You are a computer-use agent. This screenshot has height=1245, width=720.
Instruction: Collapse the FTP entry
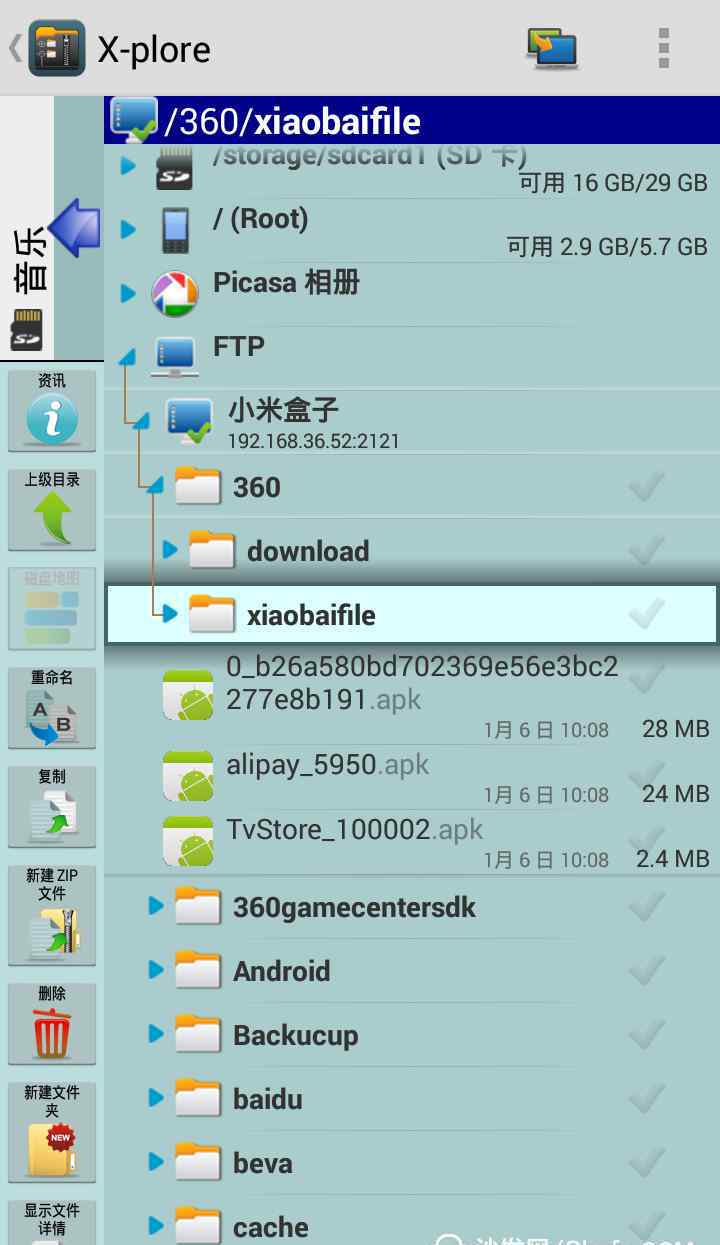pyautogui.click(x=127, y=356)
